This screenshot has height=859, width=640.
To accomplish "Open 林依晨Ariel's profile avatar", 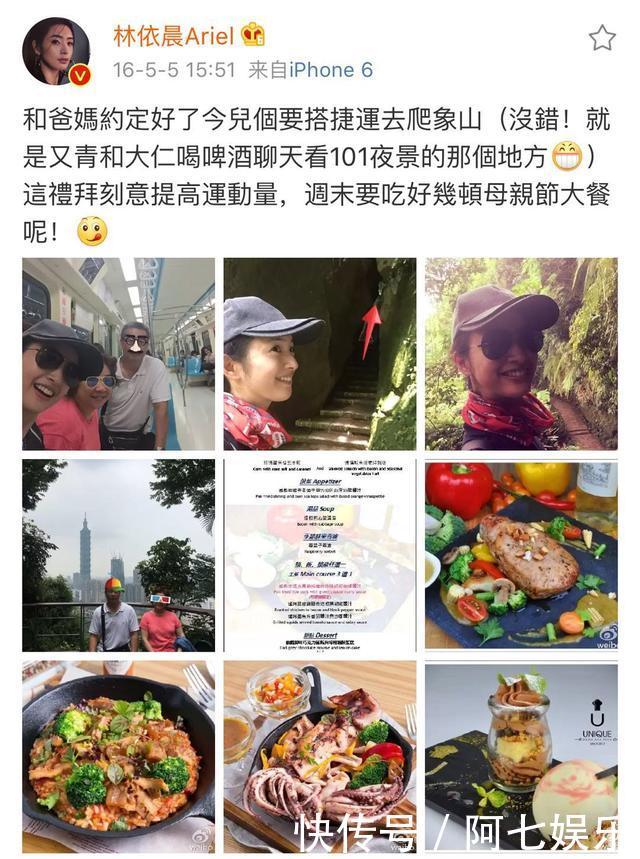I will pyautogui.click(x=56, y=51).
